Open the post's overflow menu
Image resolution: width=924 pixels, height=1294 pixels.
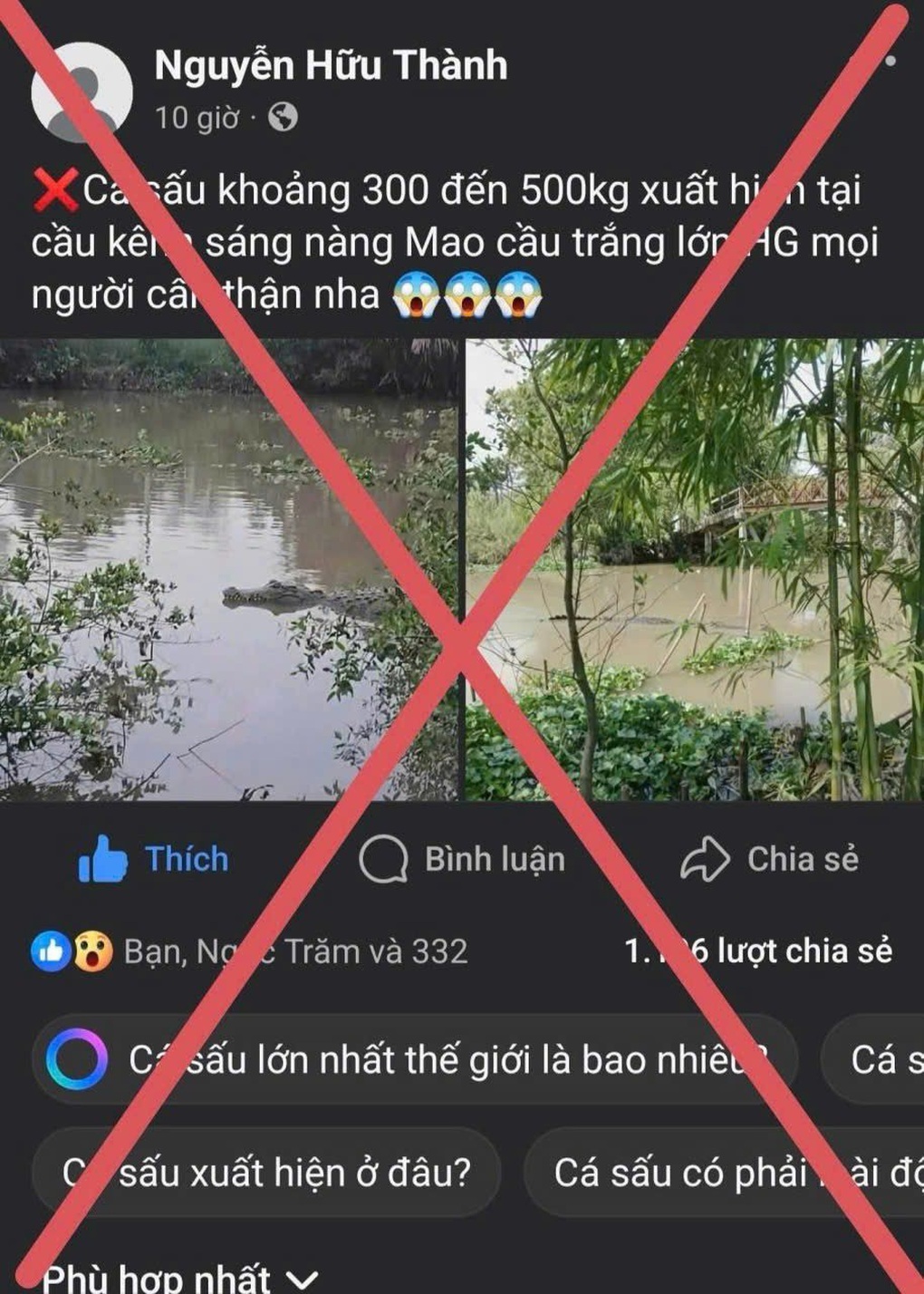coord(890,61)
